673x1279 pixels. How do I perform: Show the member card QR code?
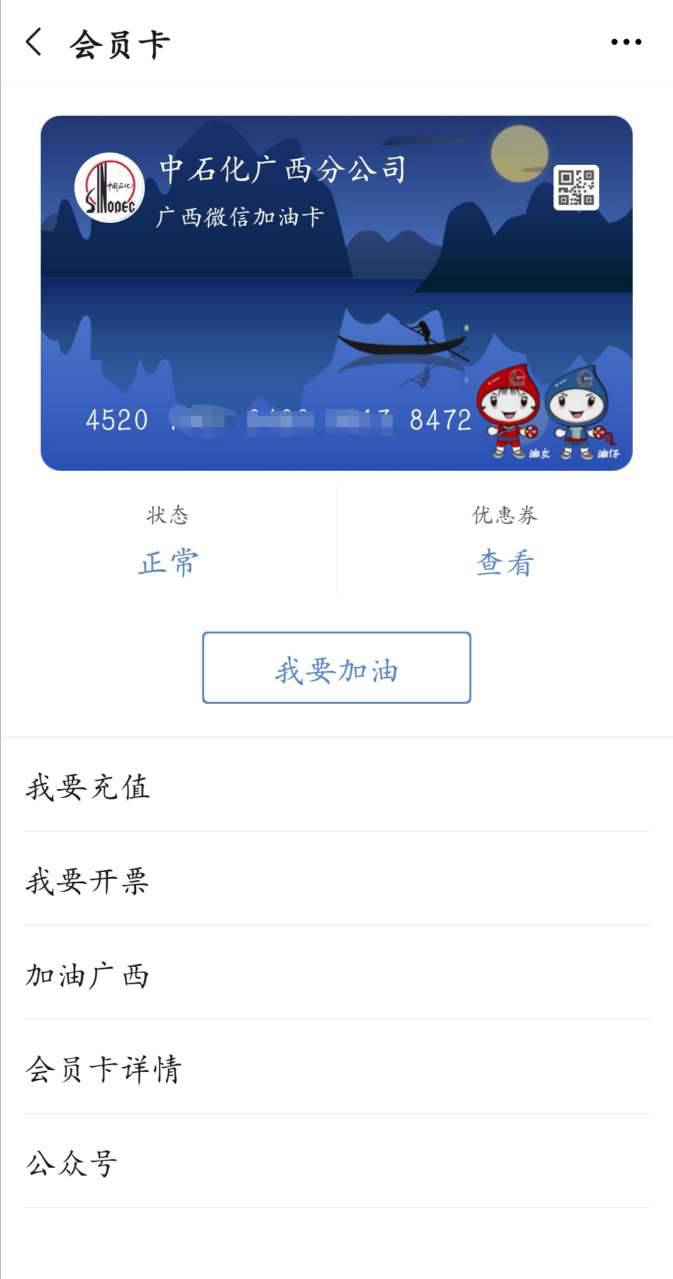(576, 187)
